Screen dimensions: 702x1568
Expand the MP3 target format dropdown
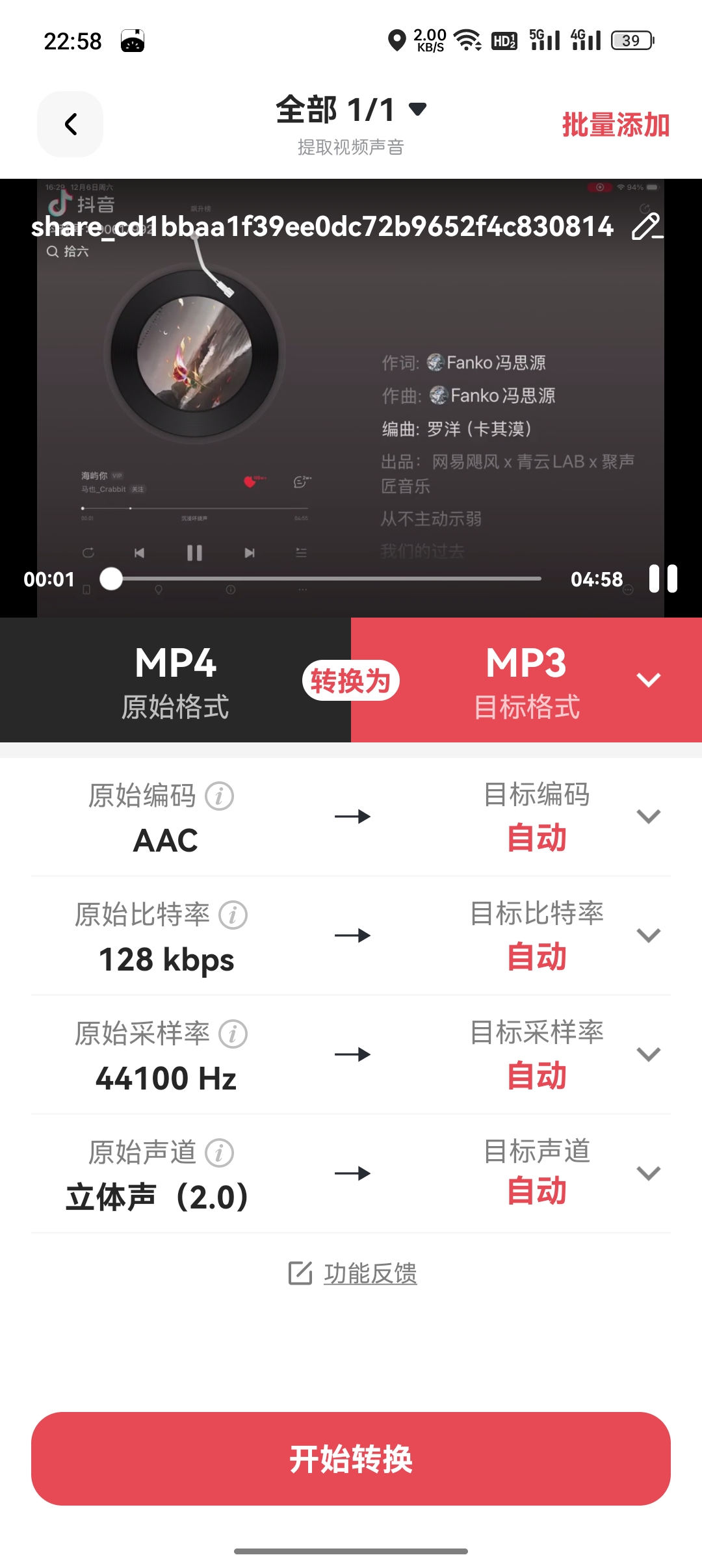[x=648, y=680]
